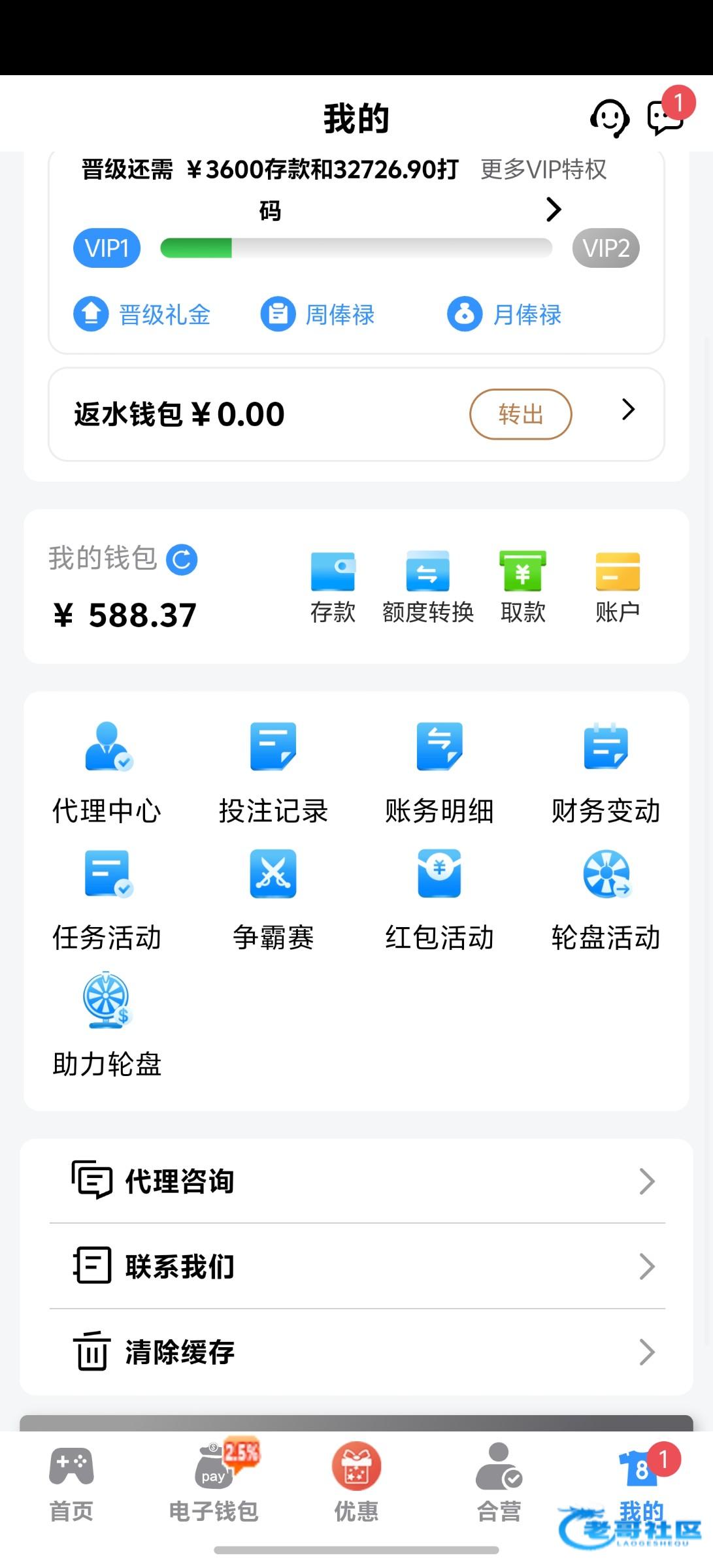The height and width of the screenshot is (1568, 713).
Task: View 投注记录
Action: 273,773
